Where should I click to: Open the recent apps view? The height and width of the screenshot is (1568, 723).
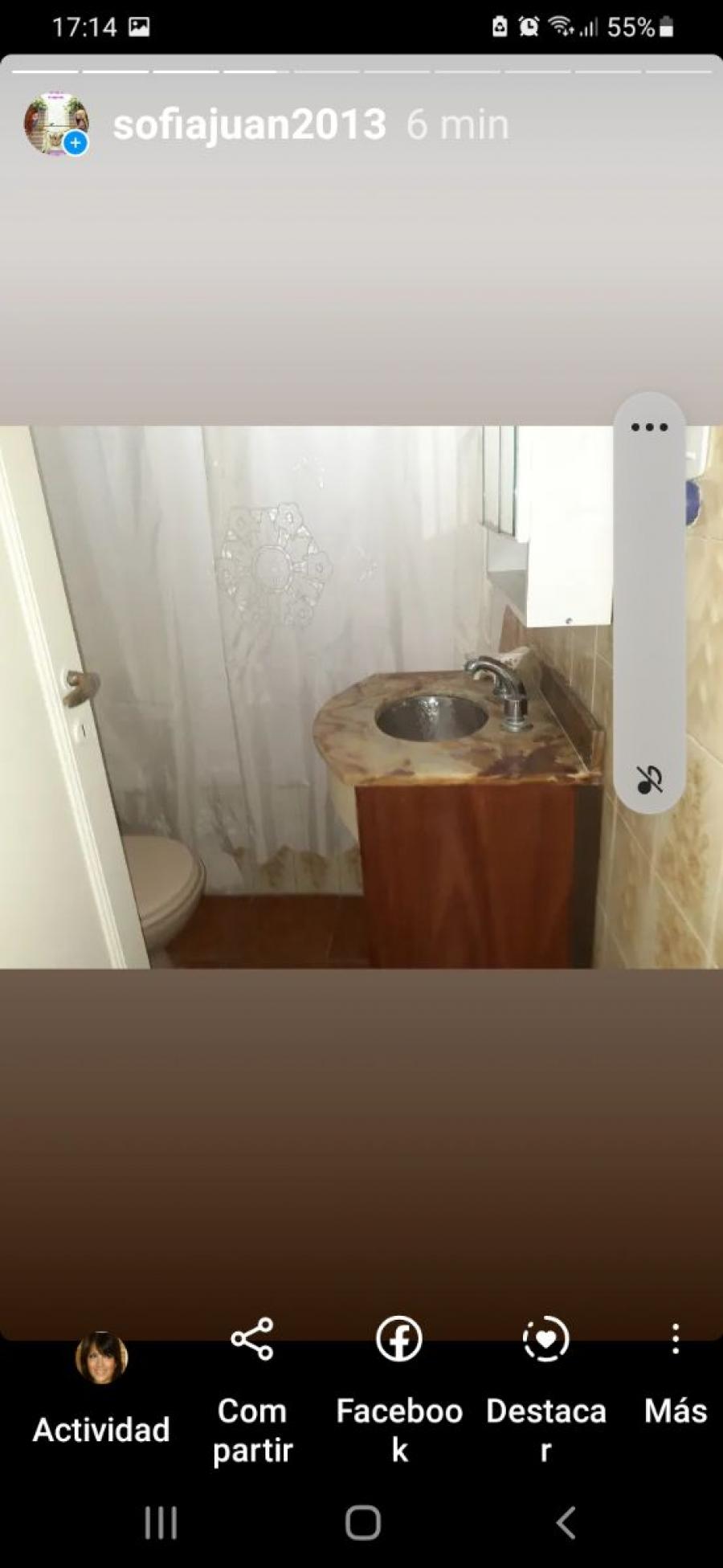[161, 1522]
